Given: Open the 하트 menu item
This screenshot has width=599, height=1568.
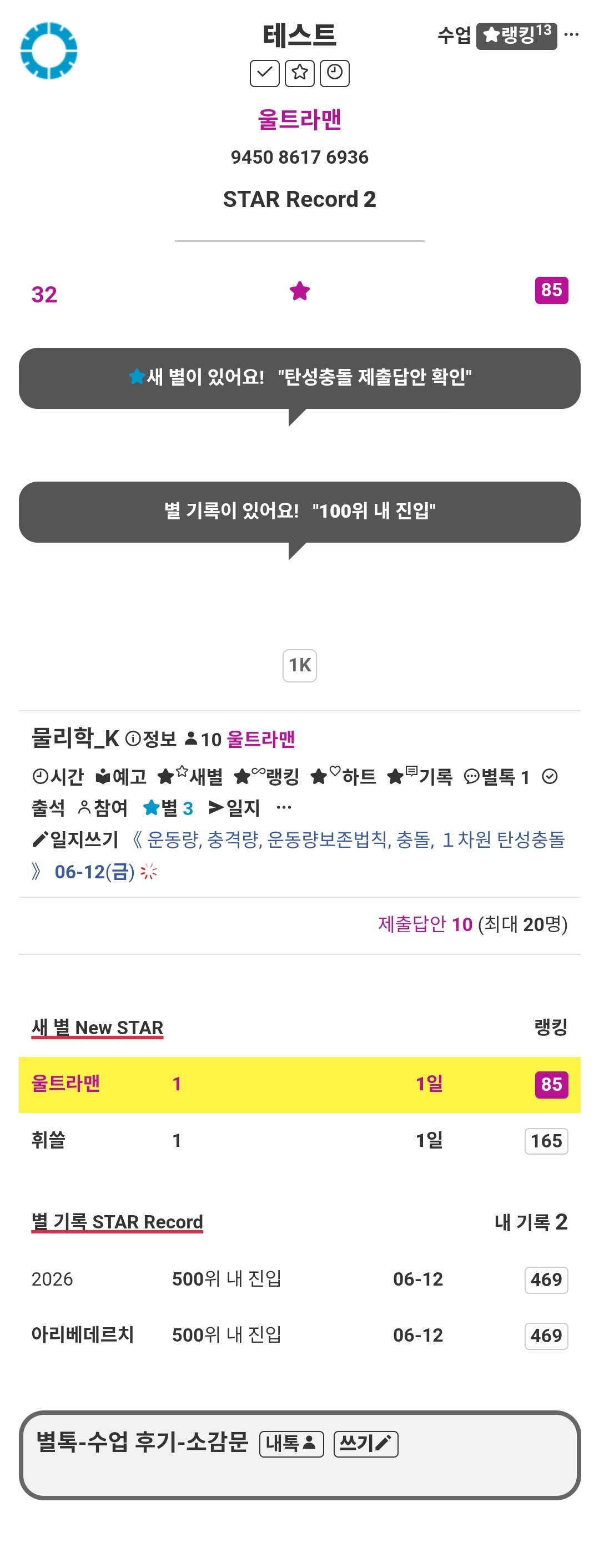Looking at the screenshot, I should coord(343,777).
